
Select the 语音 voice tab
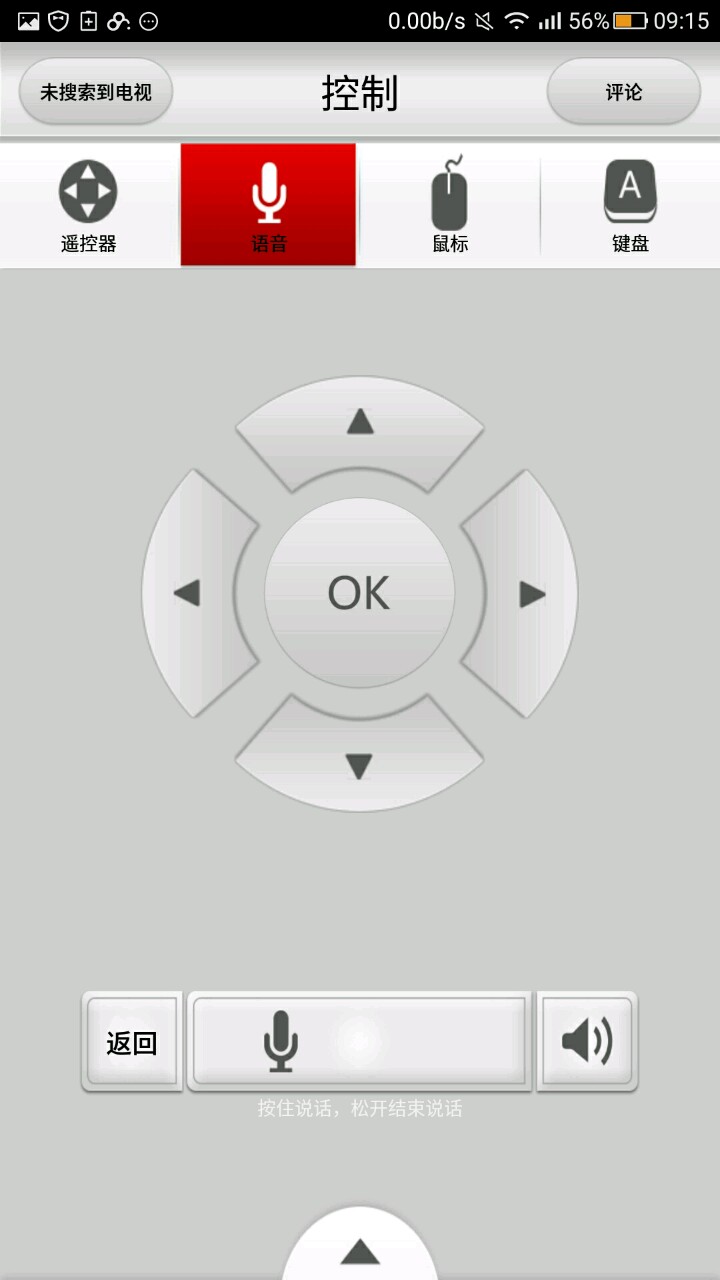(x=268, y=206)
